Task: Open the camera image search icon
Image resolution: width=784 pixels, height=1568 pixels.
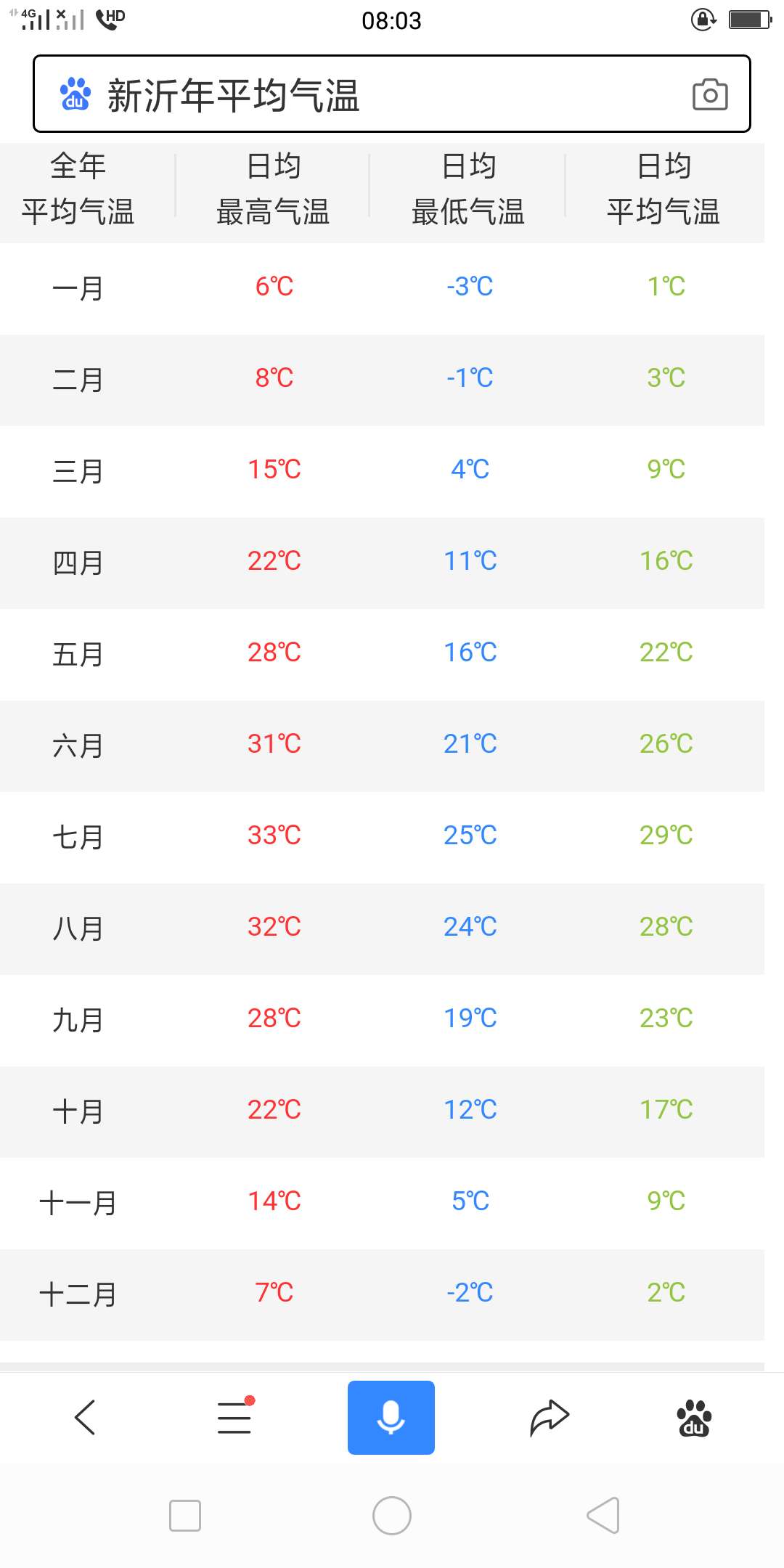Action: click(710, 94)
